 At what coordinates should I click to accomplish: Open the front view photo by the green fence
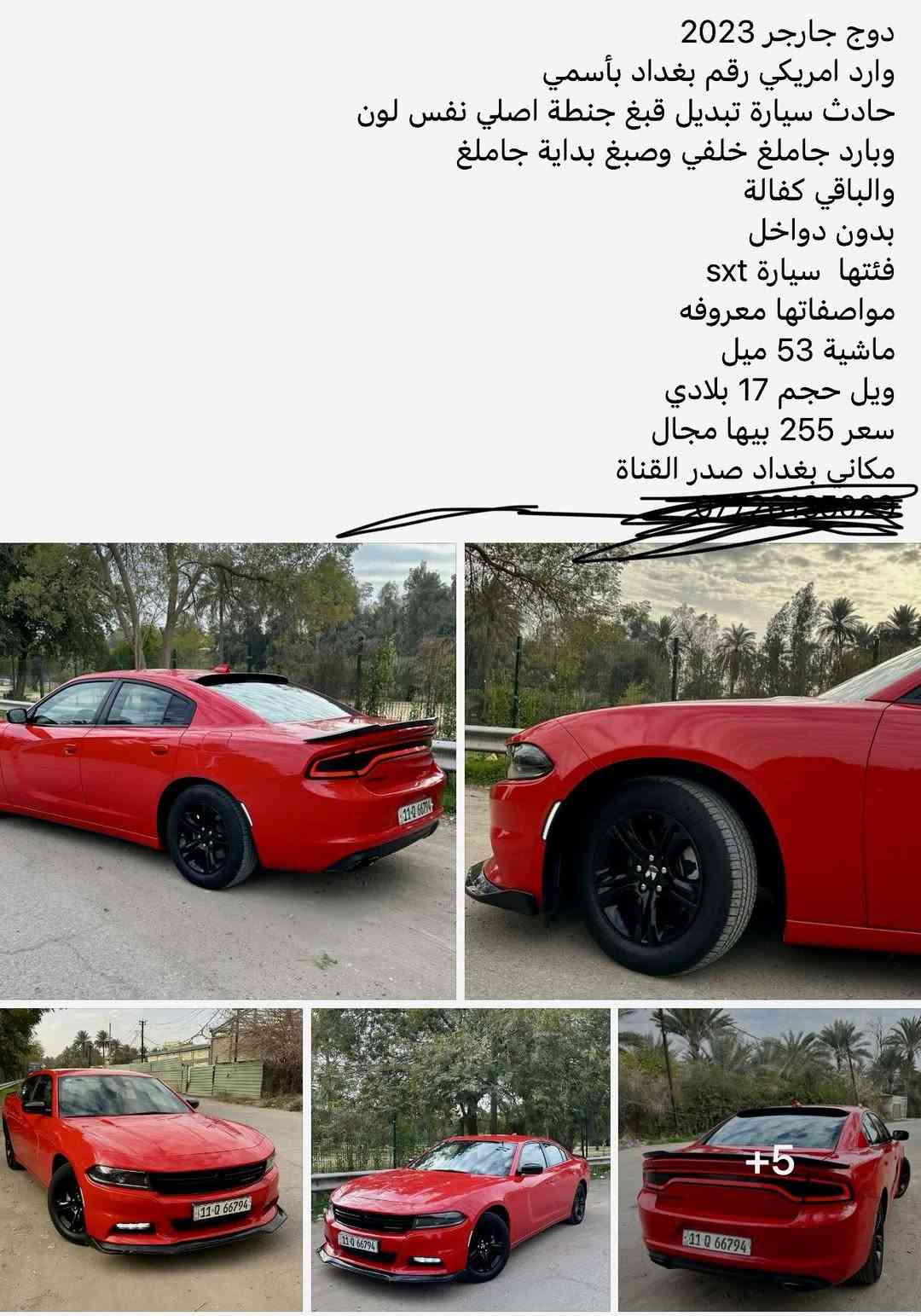coord(151,1159)
